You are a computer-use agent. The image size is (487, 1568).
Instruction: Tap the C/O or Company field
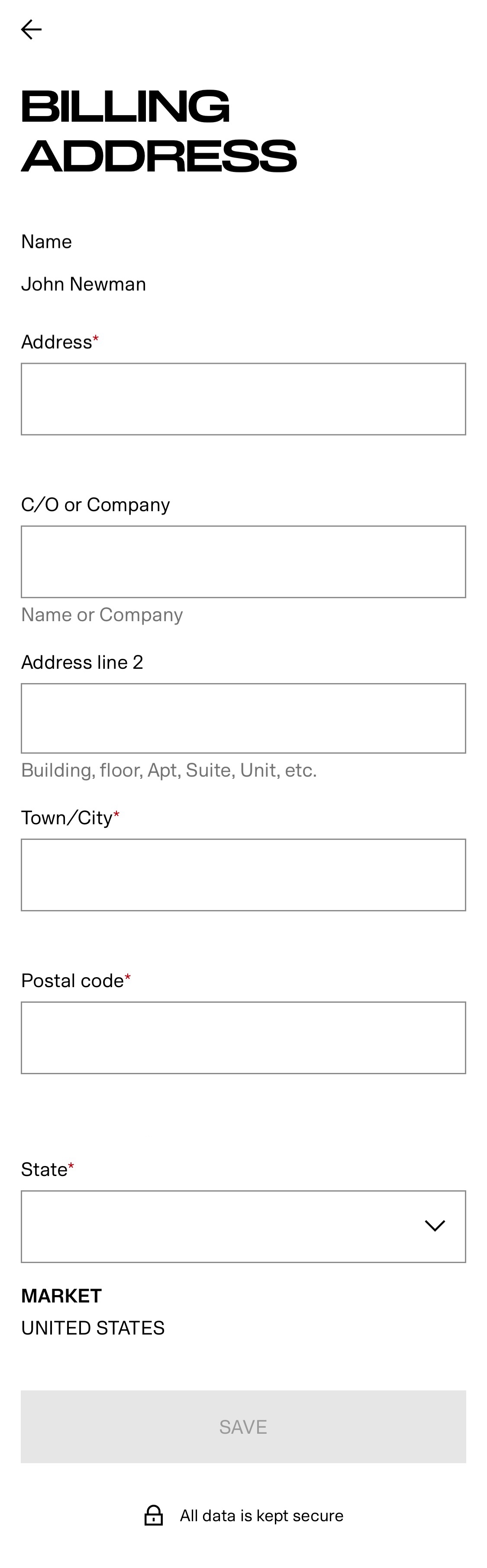(x=243, y=561)
